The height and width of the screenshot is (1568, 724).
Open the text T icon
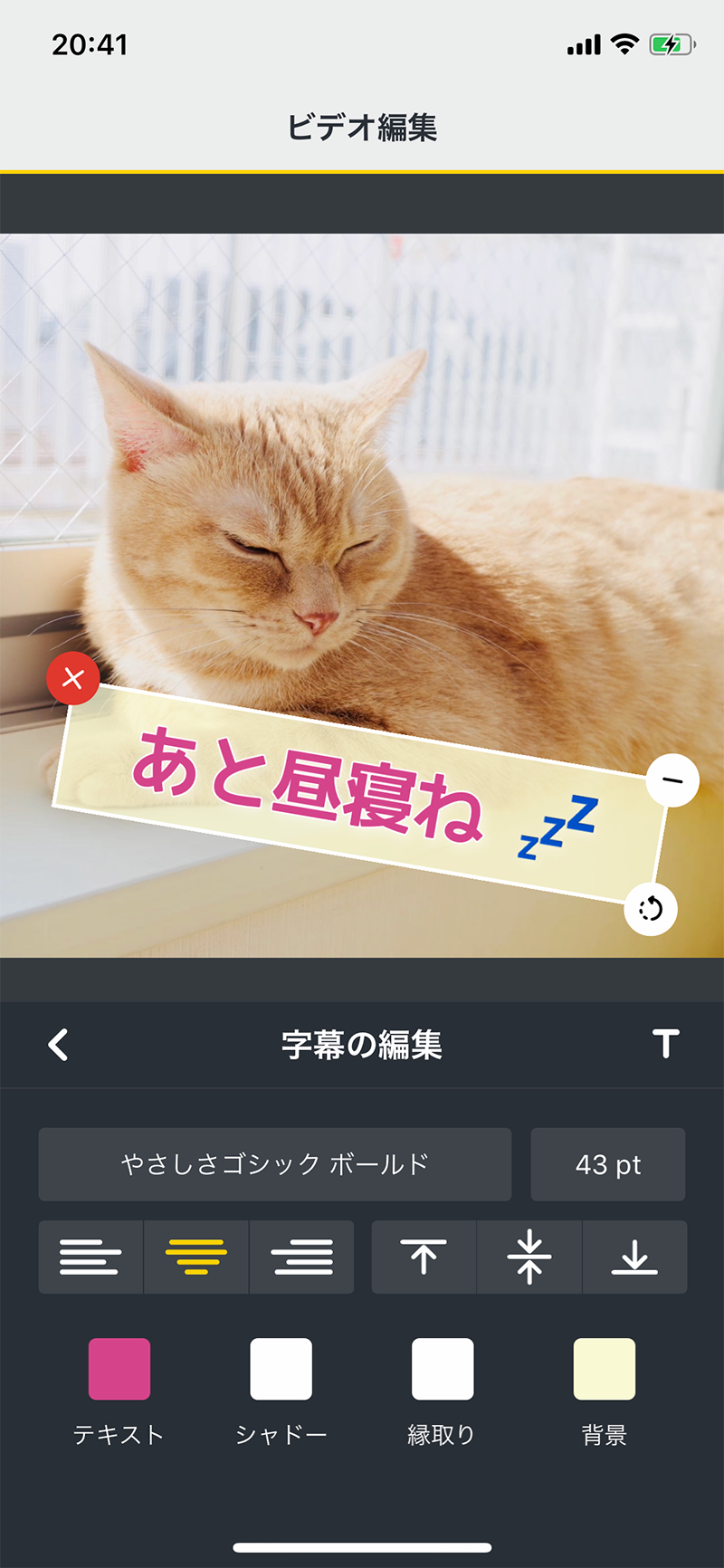(x=666, y=1044)
